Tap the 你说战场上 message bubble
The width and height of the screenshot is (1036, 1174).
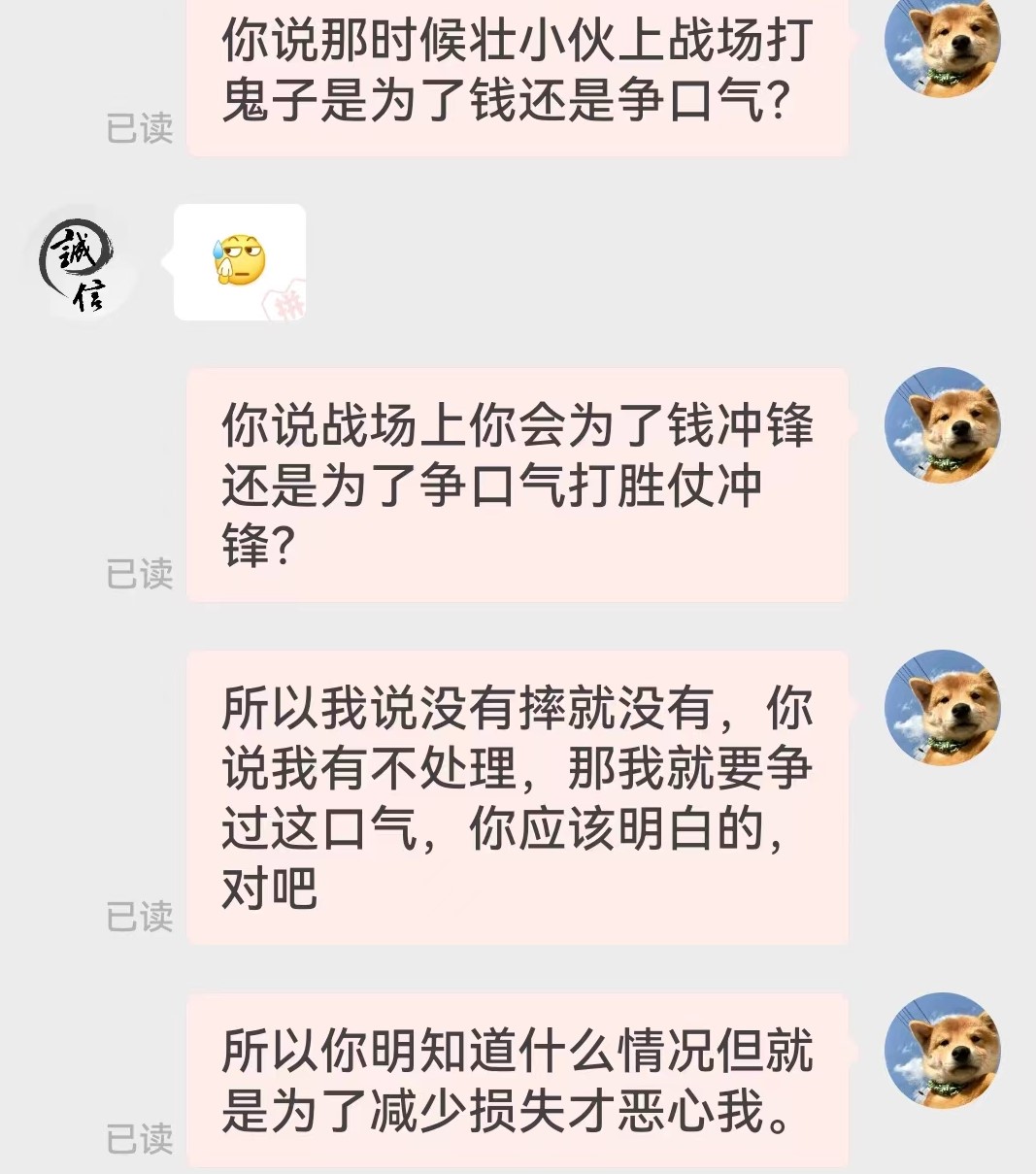(515, 476)
